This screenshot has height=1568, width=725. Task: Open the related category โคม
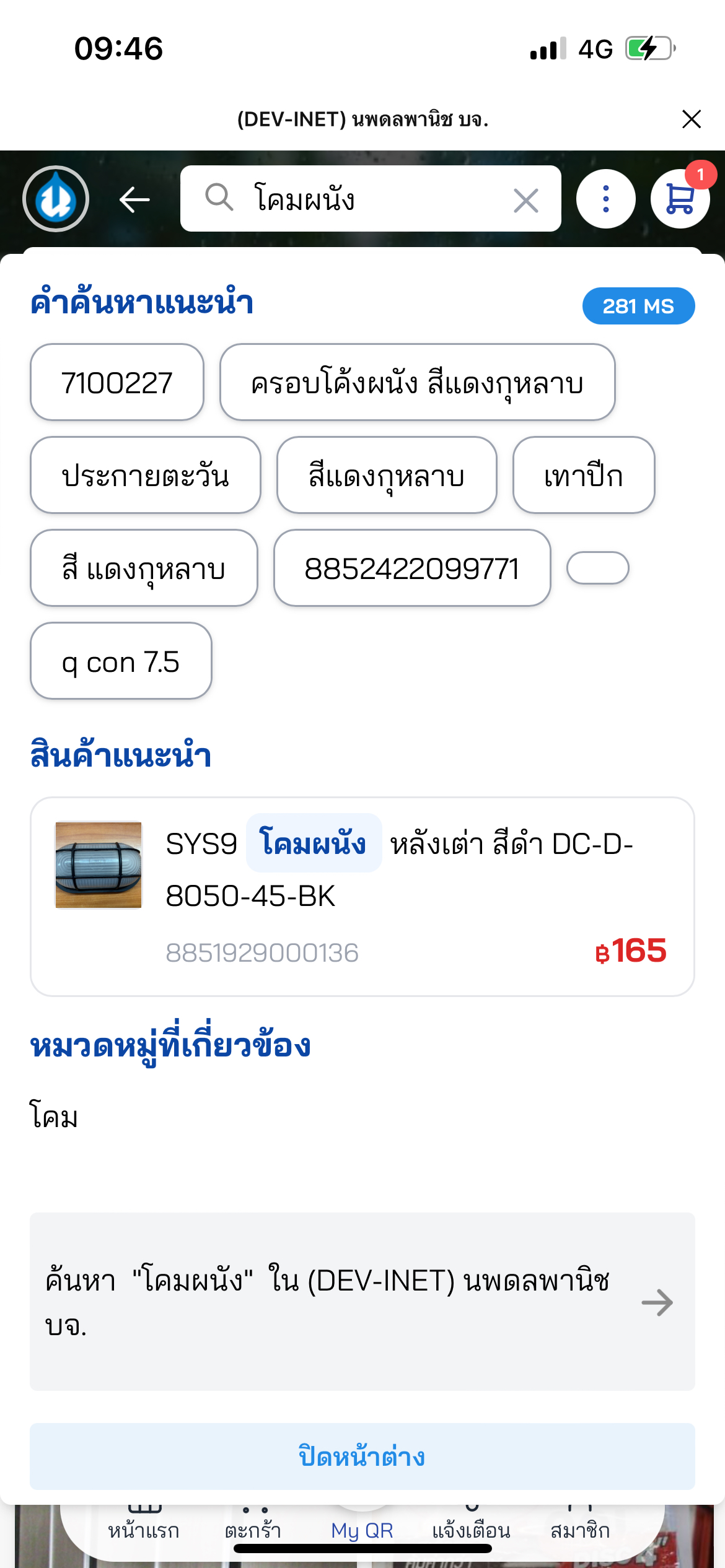click(x=55, y=1116)
